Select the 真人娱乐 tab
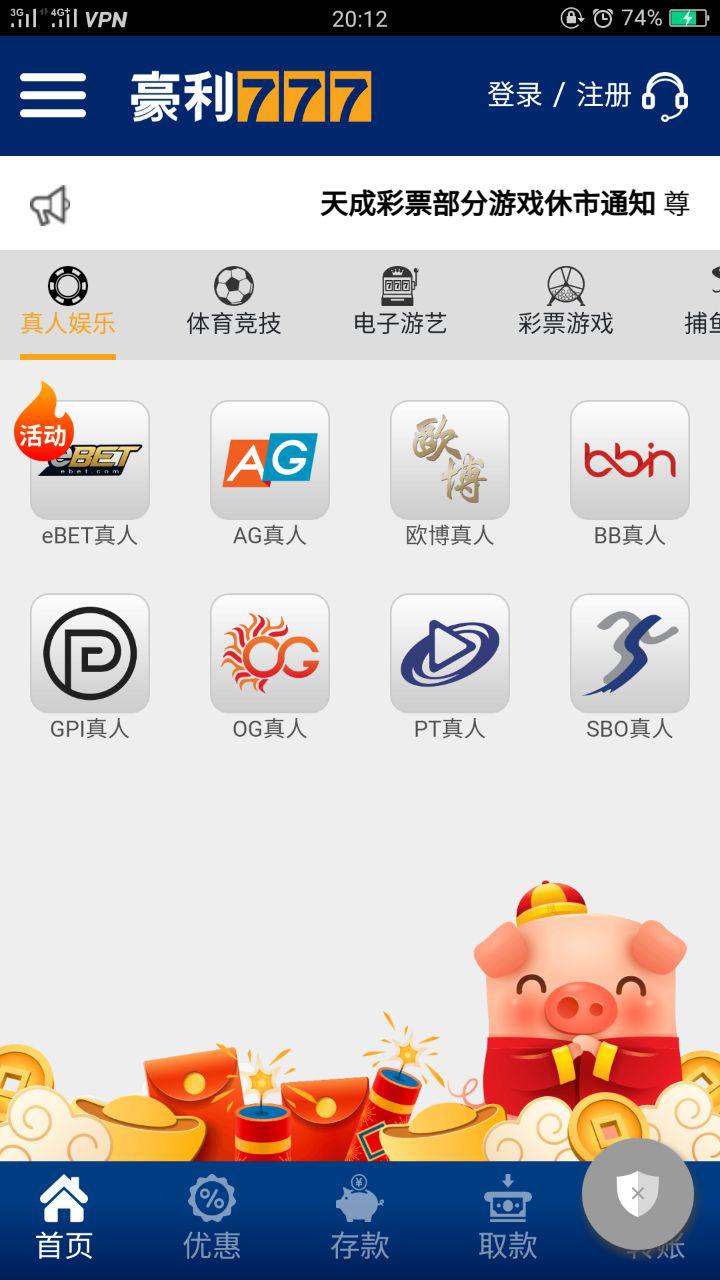The image size is (720, 1280). tap(68, 302)
